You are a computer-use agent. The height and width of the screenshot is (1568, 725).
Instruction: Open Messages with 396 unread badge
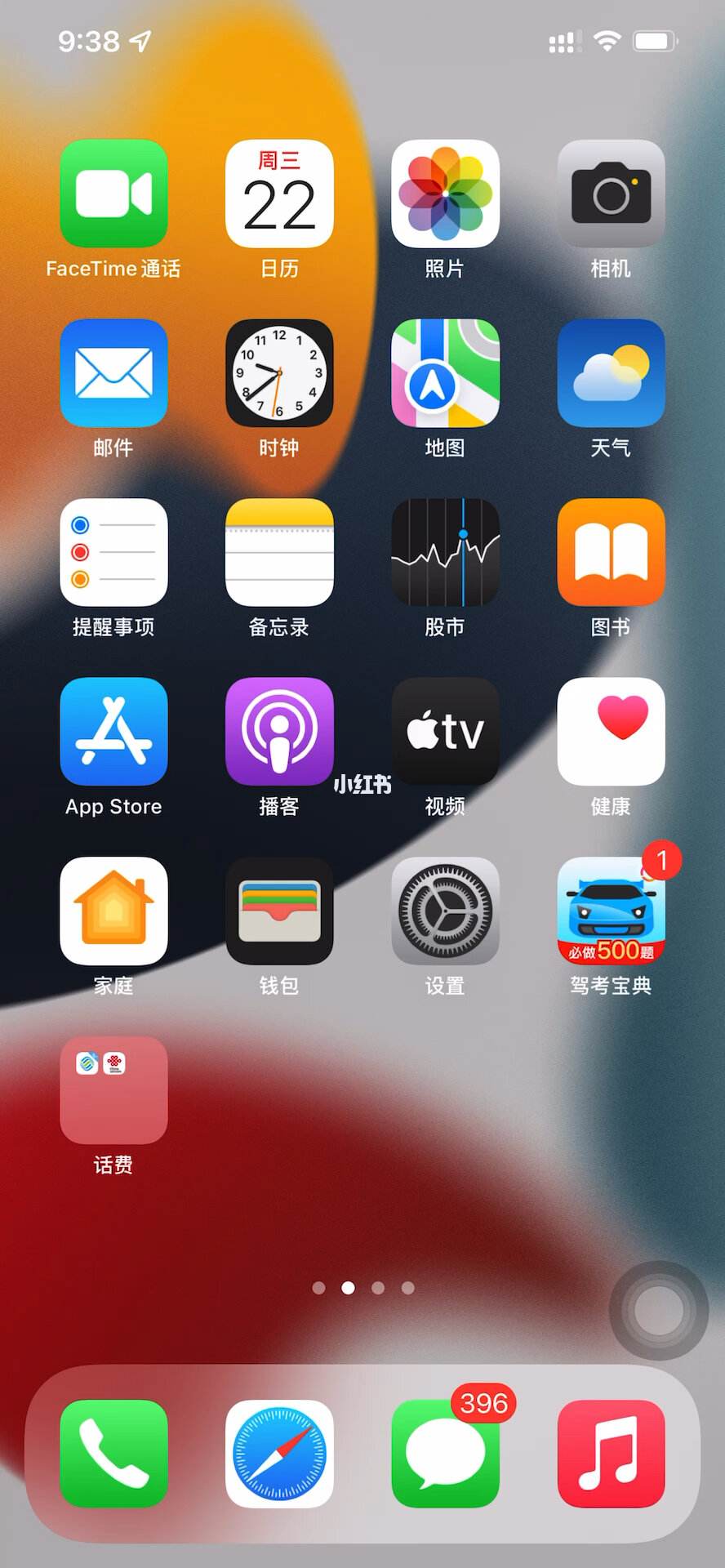coord(445,1454)
